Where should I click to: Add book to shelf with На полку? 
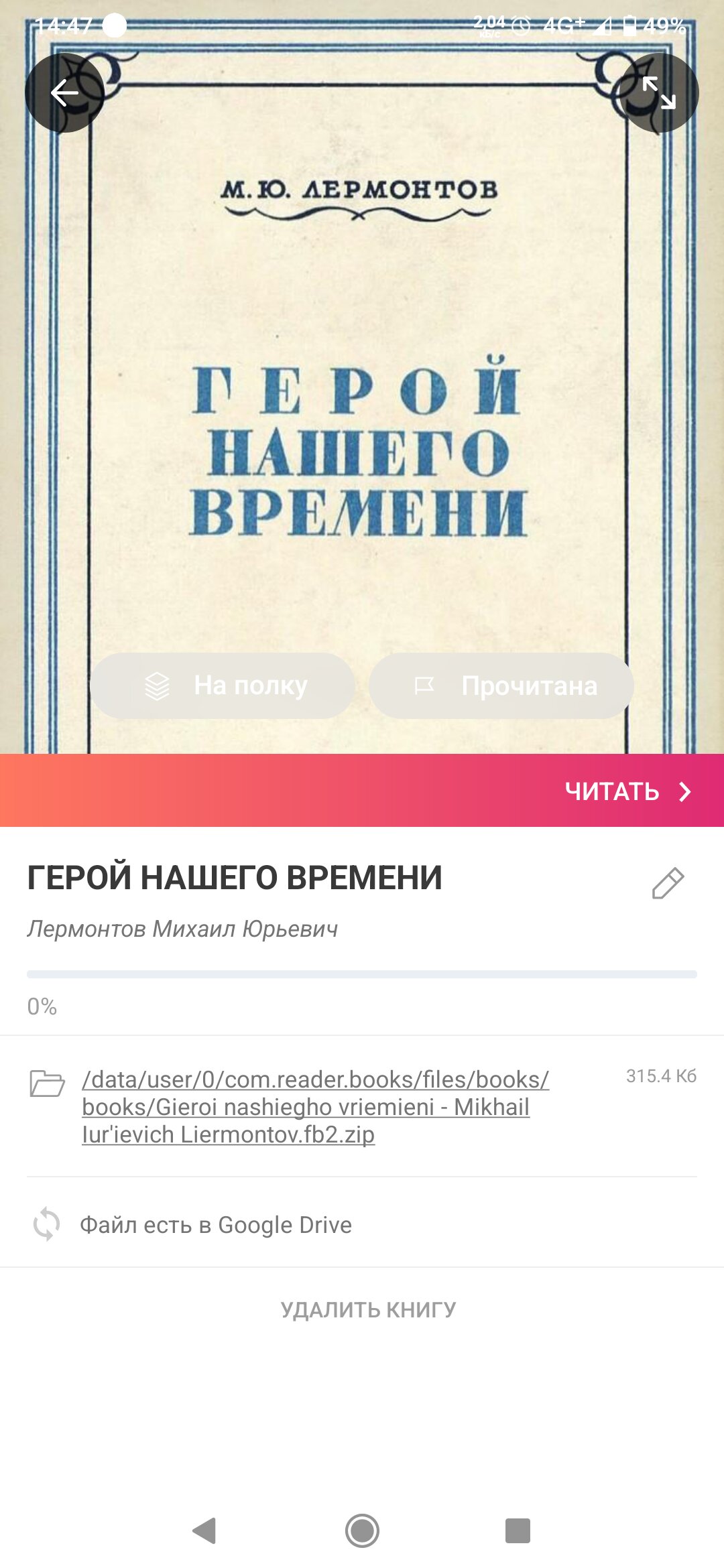tap(223, 685)
